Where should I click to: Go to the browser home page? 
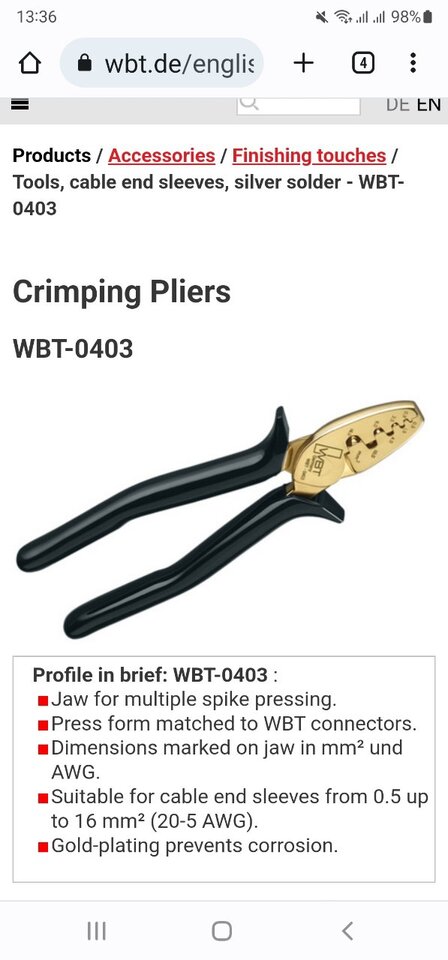[30, 63]
